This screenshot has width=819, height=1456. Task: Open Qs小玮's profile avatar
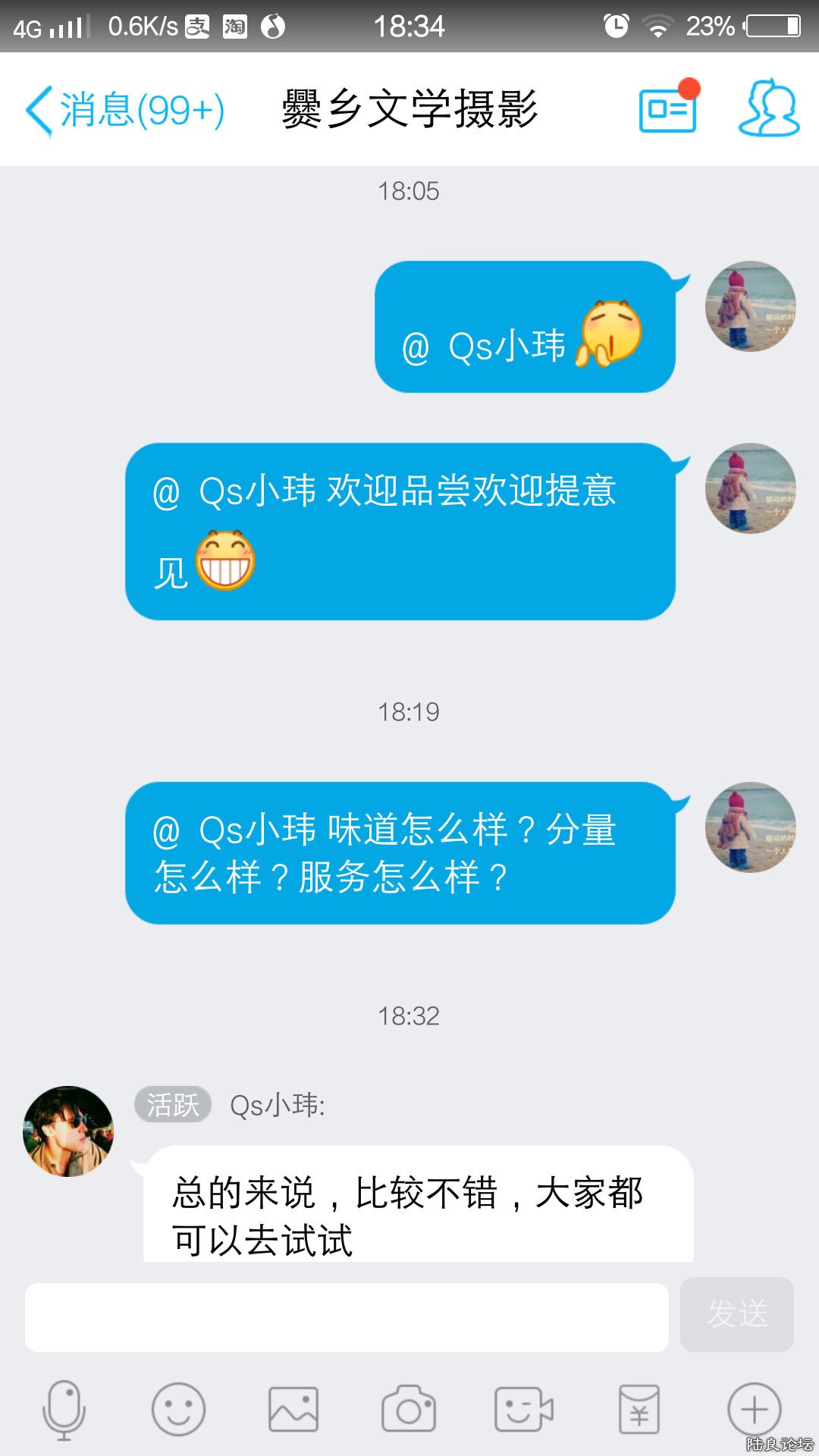click(x=67, y=1131)
